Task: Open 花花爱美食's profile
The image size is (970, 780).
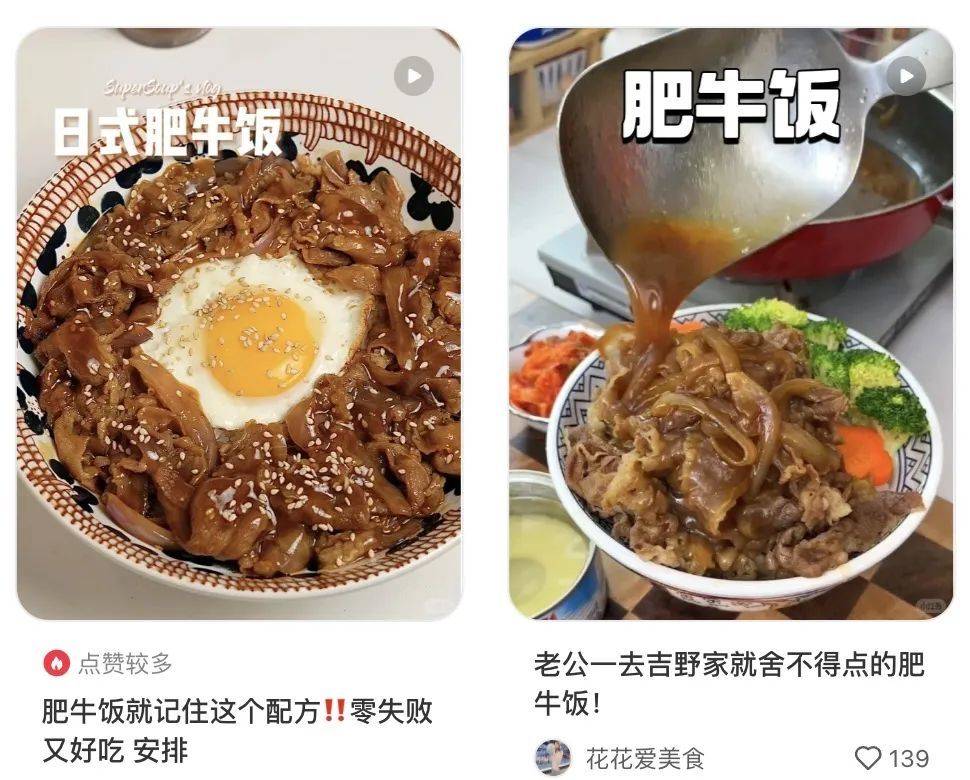Action: (x=553, y=758)
